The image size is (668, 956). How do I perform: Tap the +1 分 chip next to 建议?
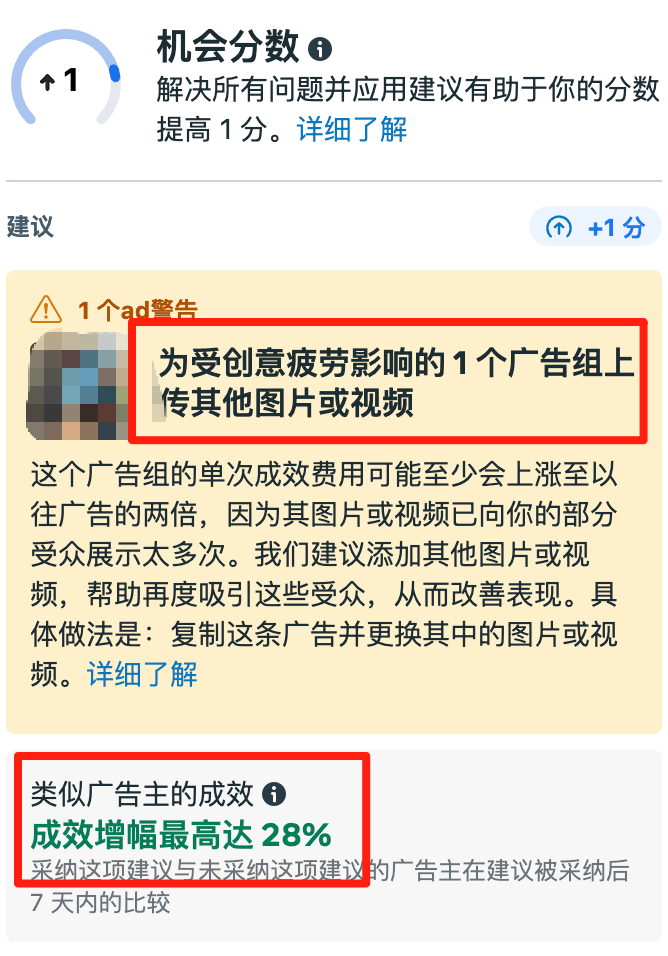click(595, 227)
